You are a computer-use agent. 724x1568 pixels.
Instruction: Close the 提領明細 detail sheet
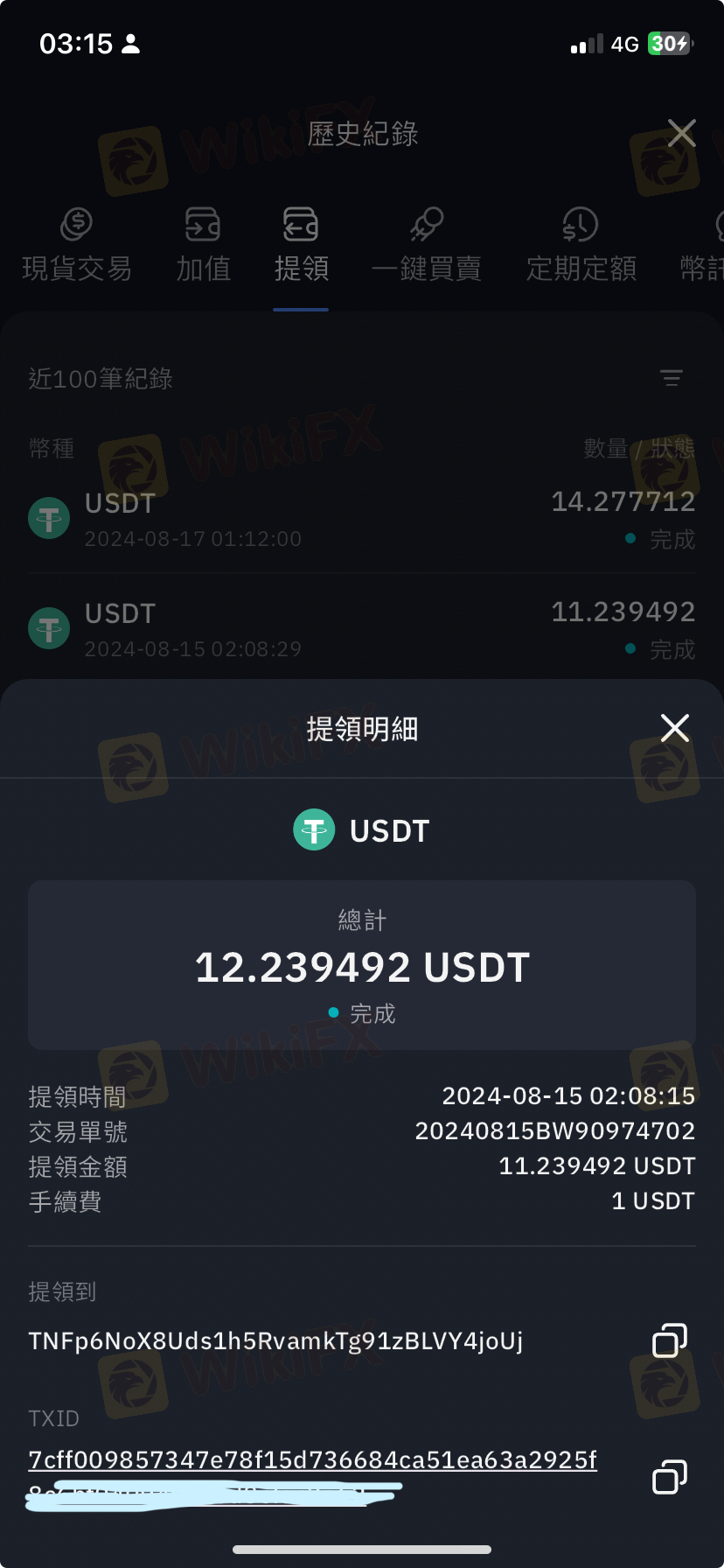[675, 728]
